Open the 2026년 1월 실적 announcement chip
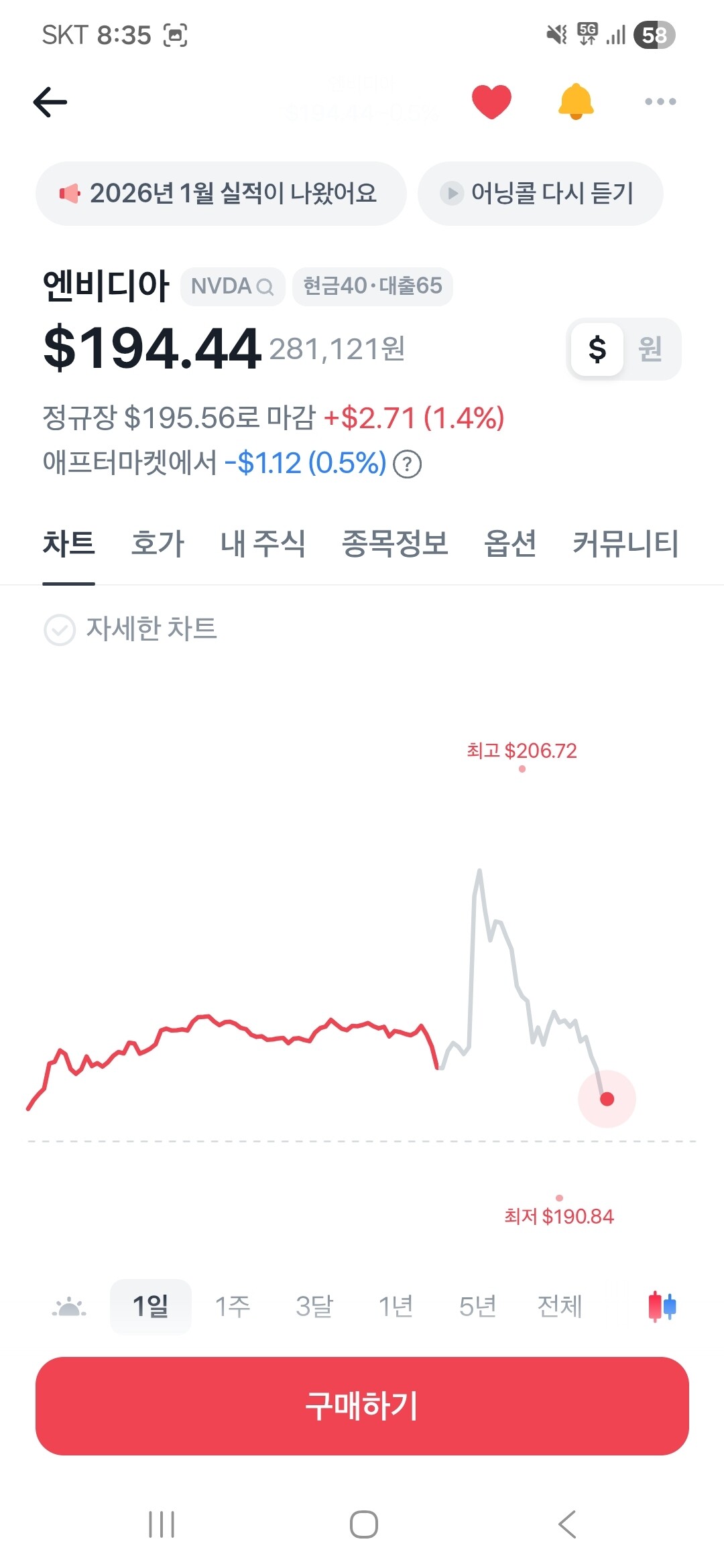Image resolution: width=724 pixels, height=1568 pixels. click(221, 194)
